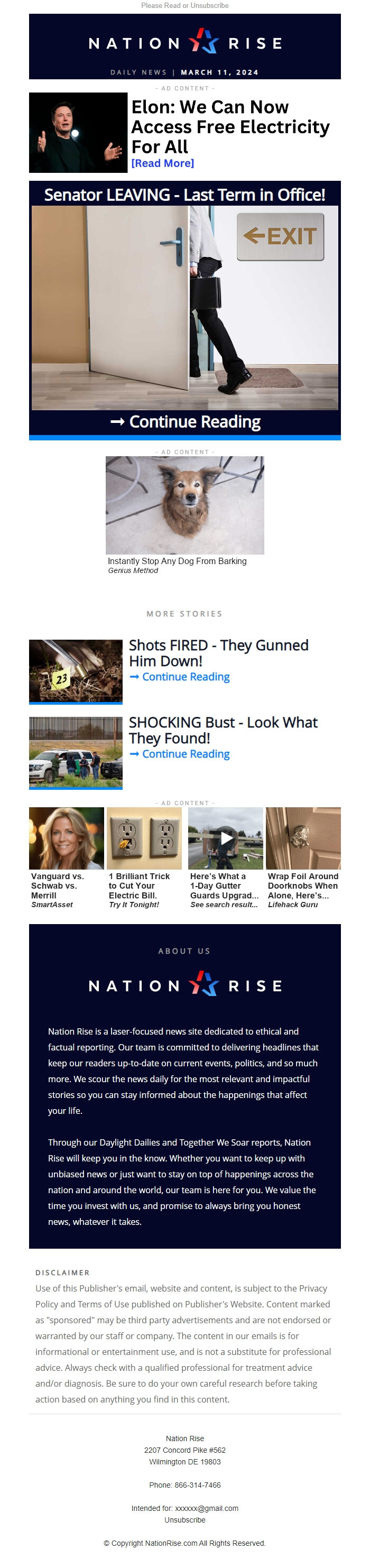Open the Vanguard vs. Schwab SmartAsset ad

(66, 838)
